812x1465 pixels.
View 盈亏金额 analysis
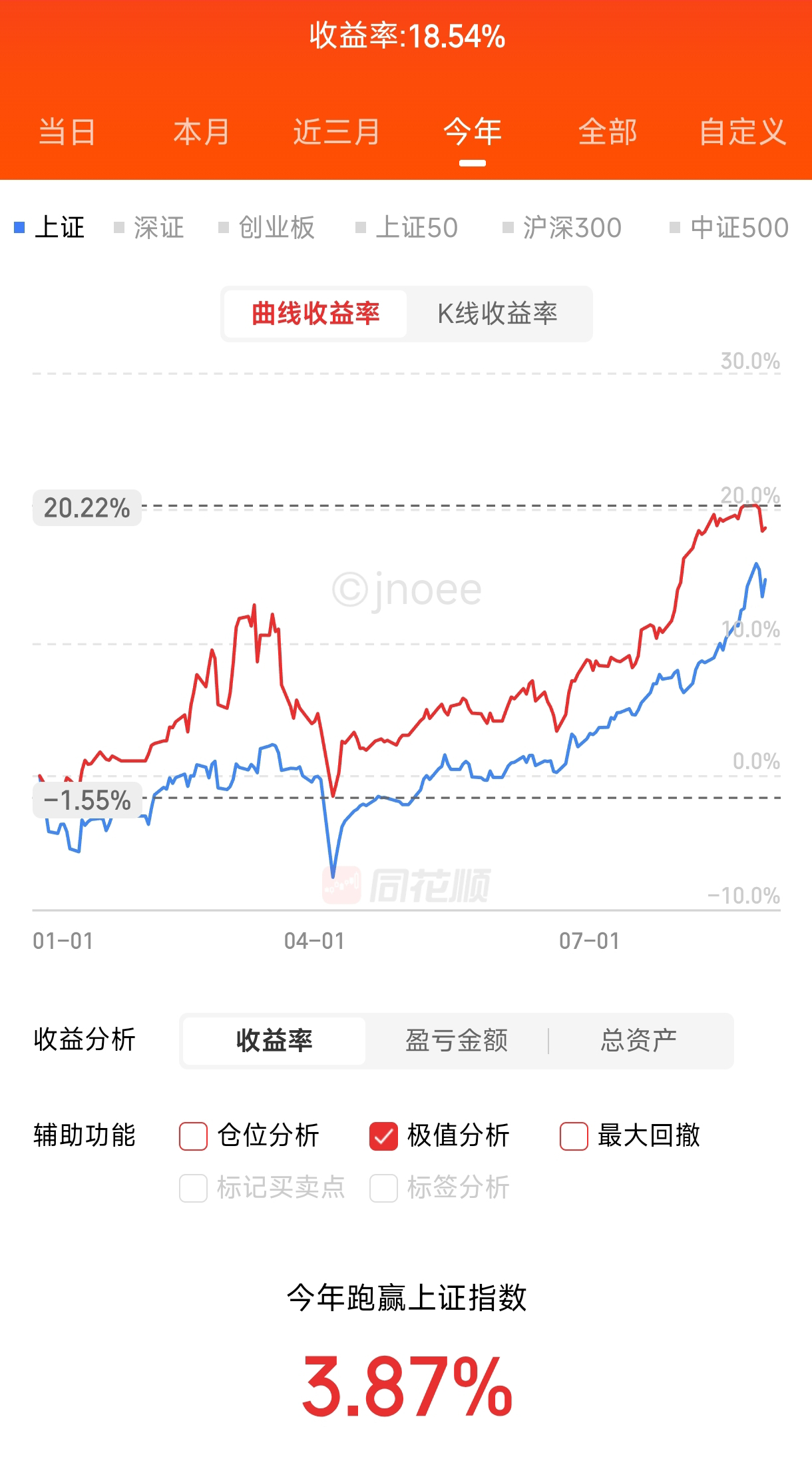(457, 1040)
